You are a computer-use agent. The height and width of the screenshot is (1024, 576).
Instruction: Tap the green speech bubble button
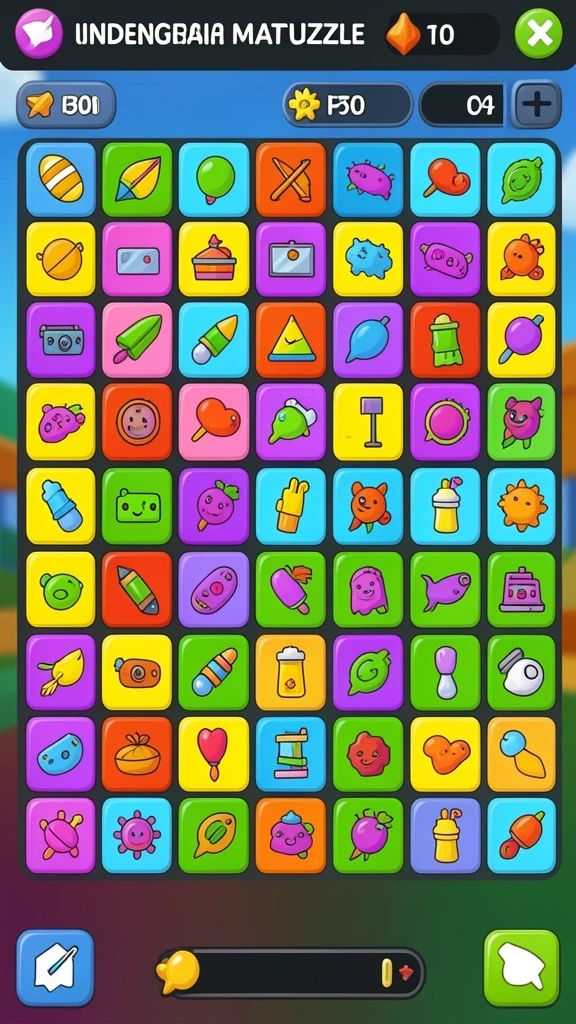[521, 968]
